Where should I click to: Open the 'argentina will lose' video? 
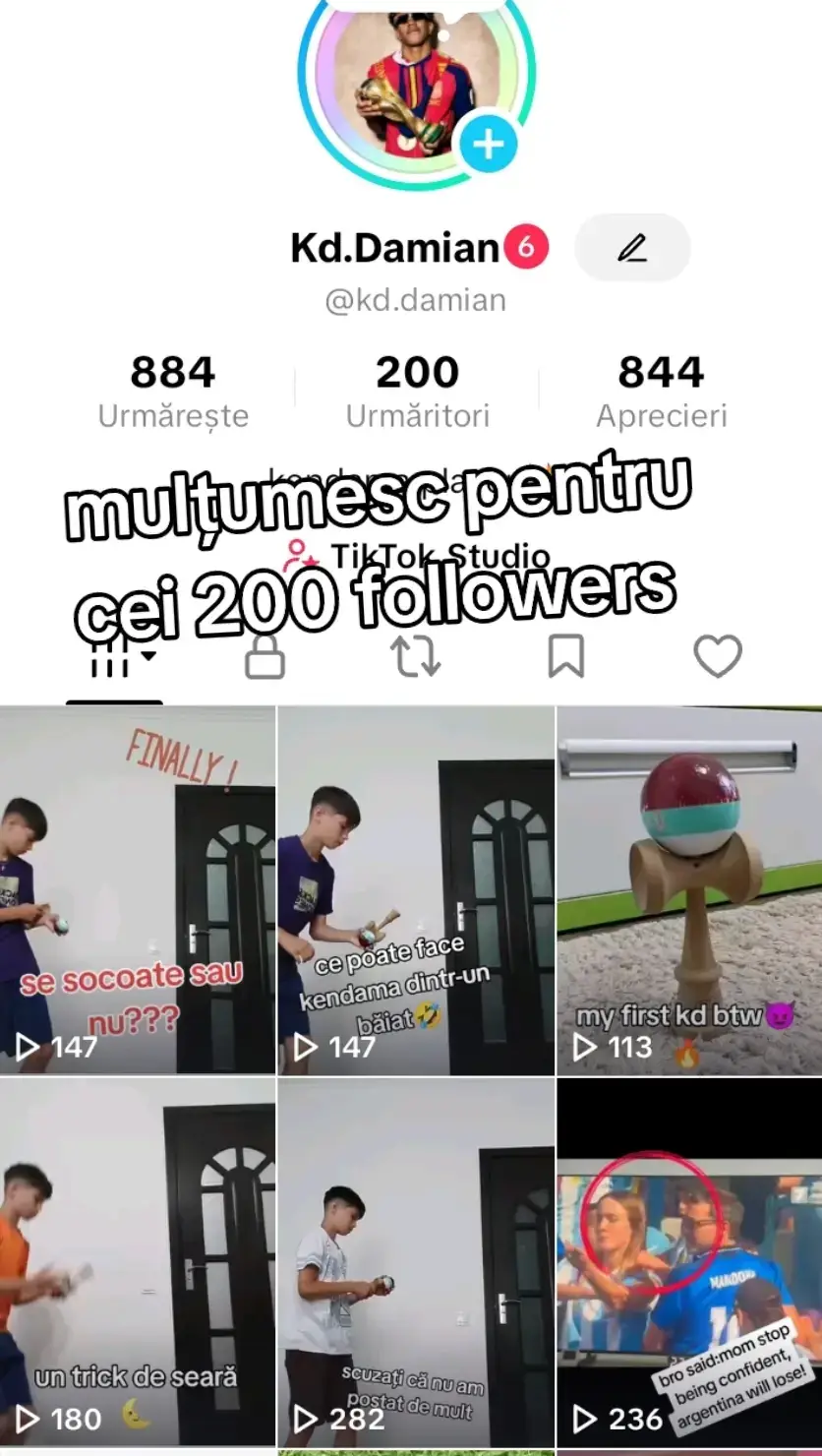tap(689, 1262)
